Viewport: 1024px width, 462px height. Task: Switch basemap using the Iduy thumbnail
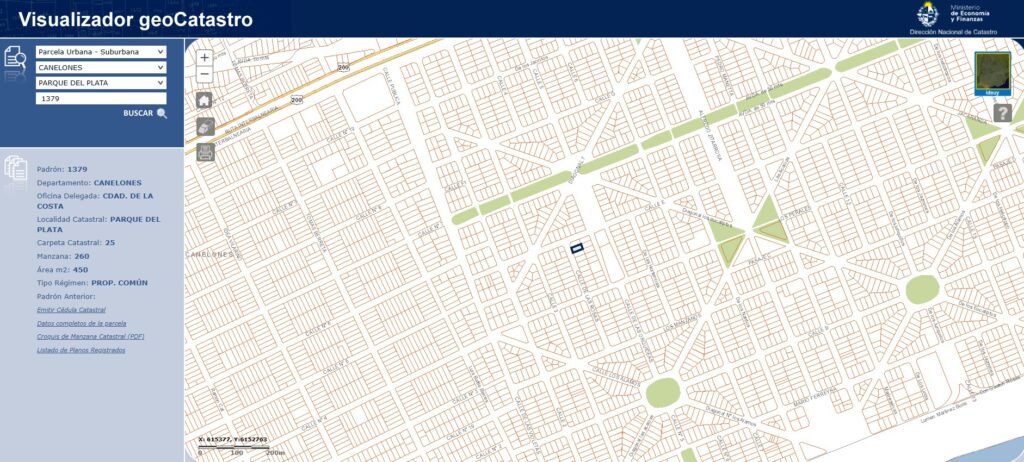coord(992,73)
